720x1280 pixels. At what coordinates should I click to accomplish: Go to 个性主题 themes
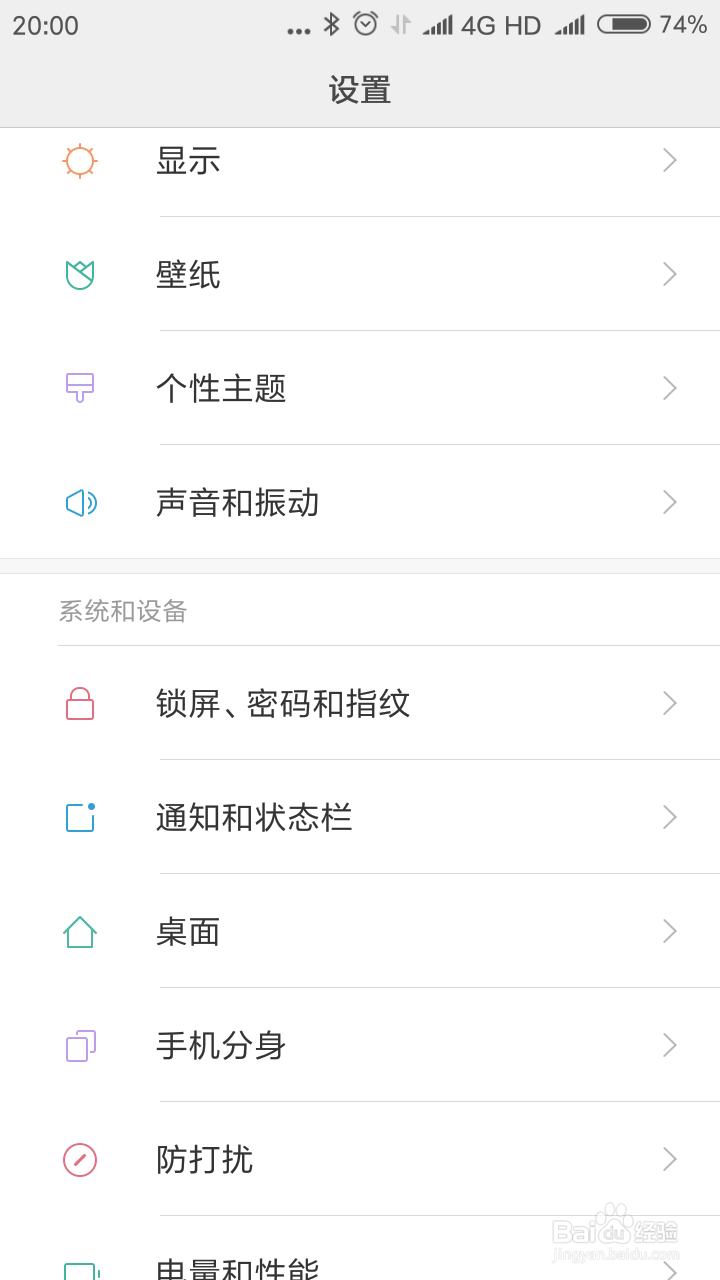pos(360,388)
